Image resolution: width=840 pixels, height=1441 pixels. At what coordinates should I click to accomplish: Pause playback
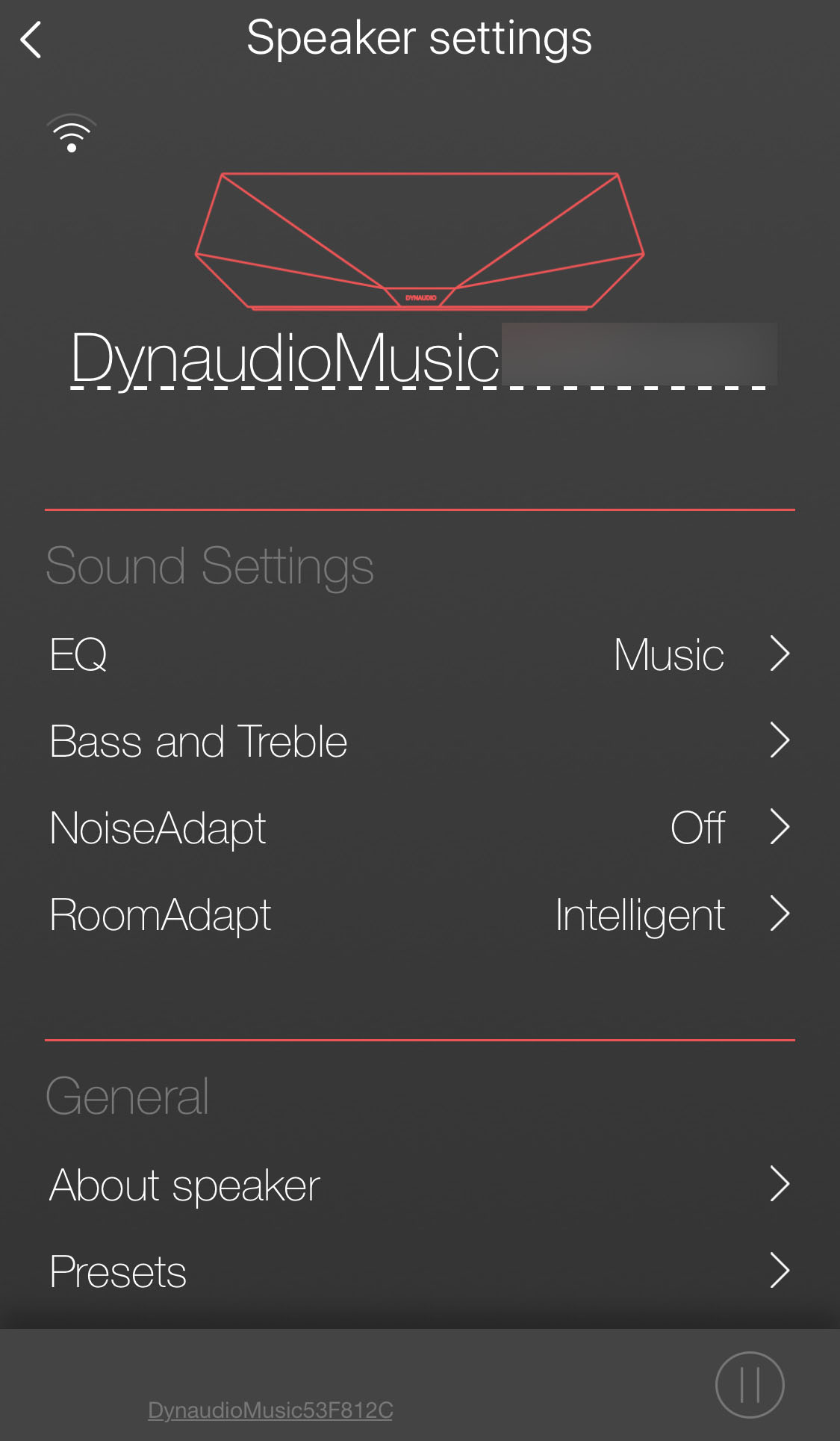coord(749,1384)
